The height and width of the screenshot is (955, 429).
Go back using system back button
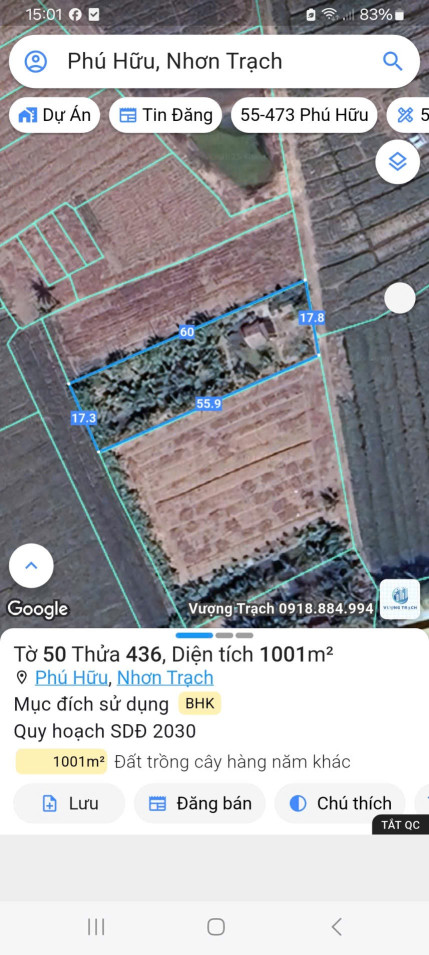[x=336, y=927]
